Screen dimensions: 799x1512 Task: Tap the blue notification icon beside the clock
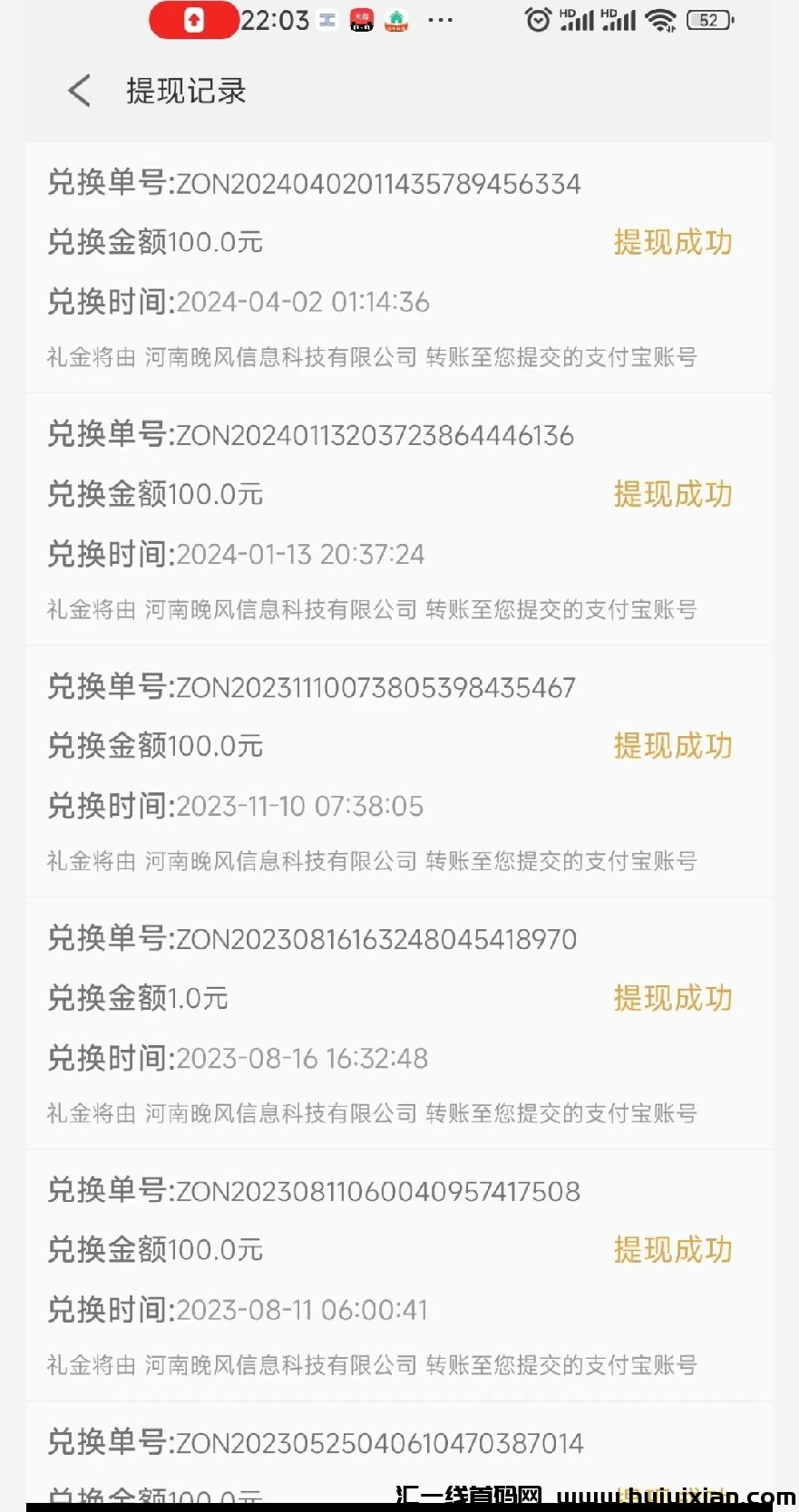[x=326, y=19]
